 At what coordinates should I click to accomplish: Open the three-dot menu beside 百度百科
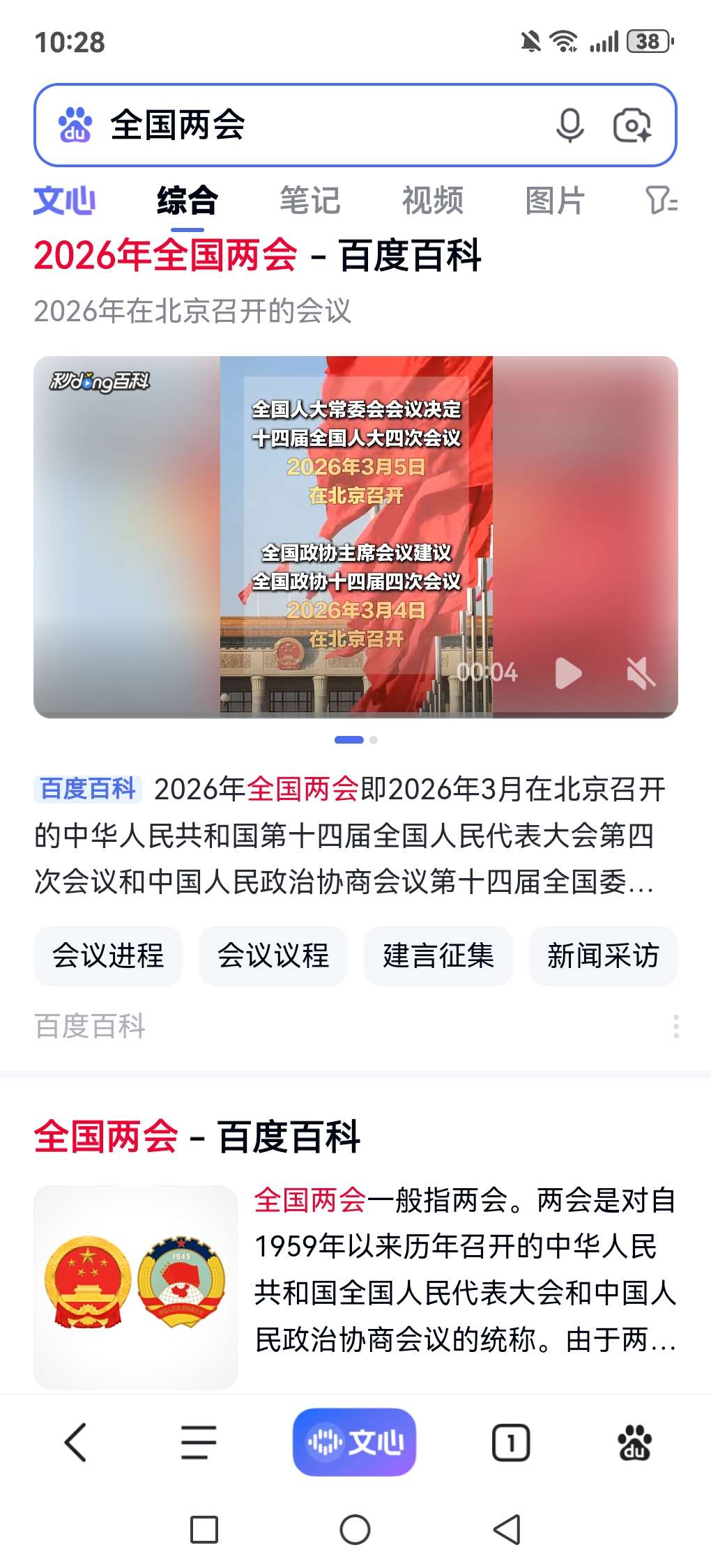[676, 1027]
